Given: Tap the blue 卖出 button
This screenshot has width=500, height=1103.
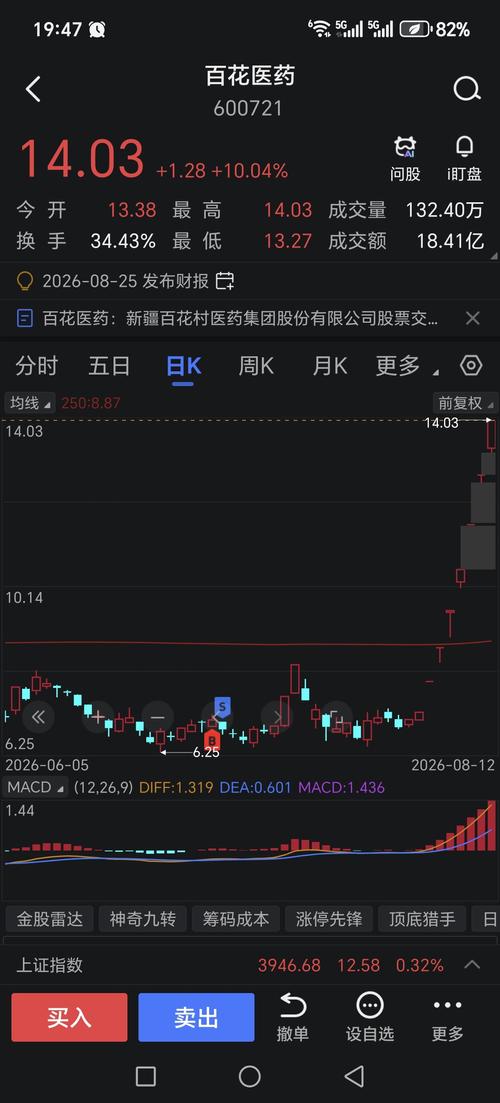Looking at the screenshot, I should click(x=196, y=1017).
